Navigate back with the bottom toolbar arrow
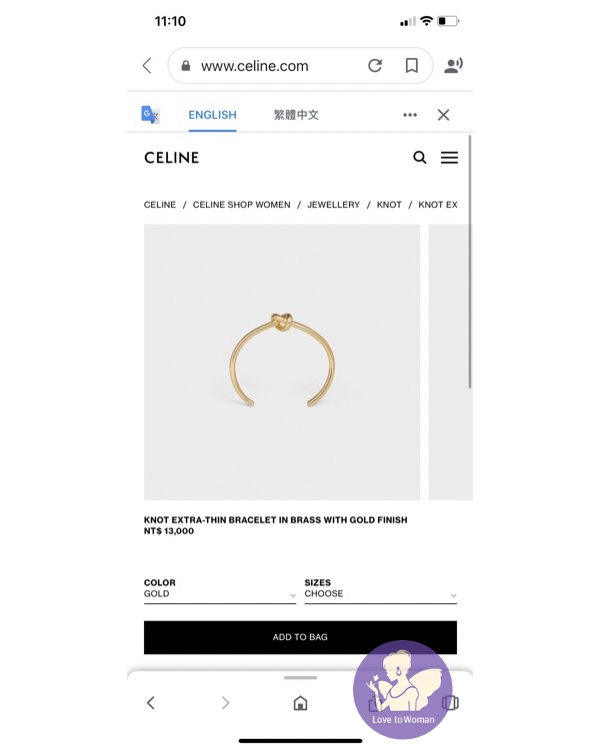The width and height of the screenshot is (600, 750). coord(151,703)
